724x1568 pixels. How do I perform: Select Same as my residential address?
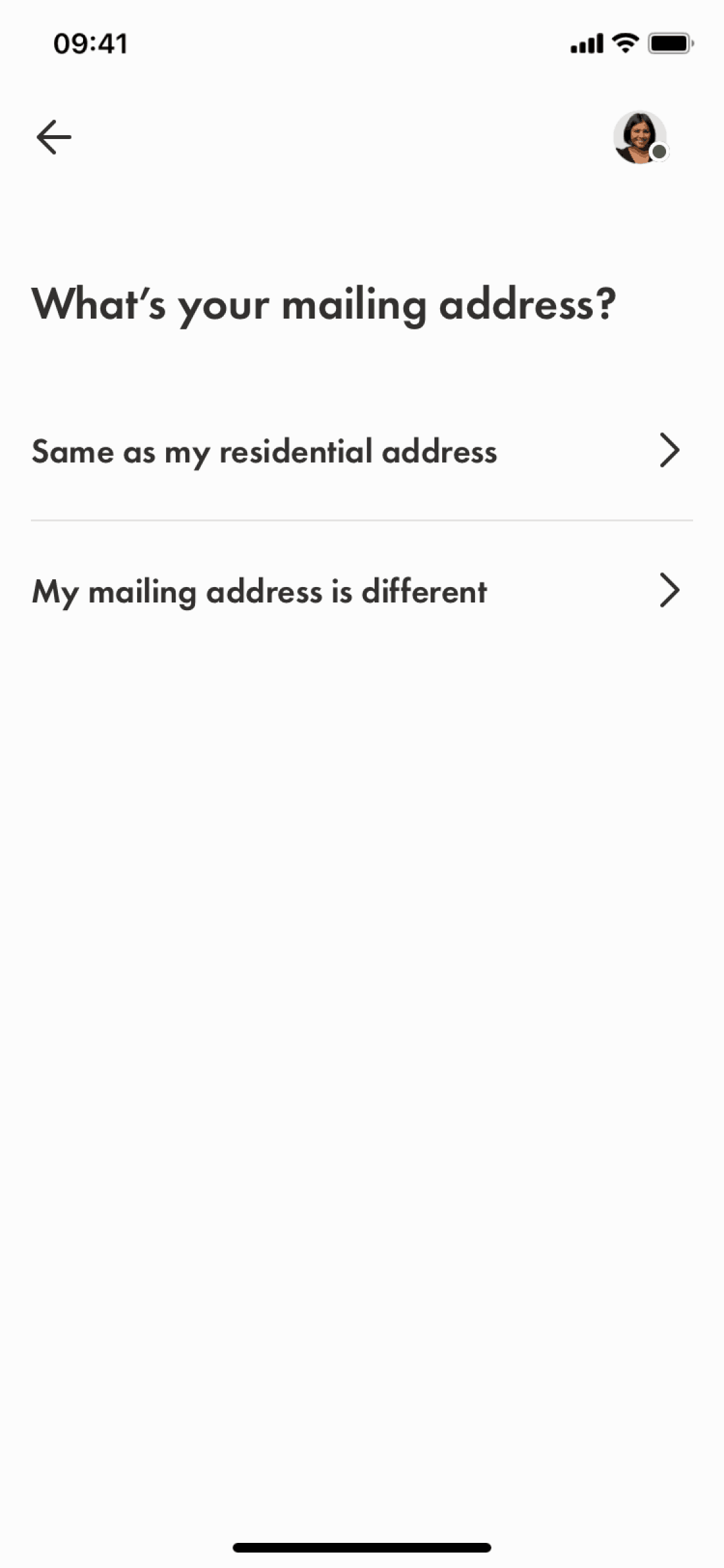362,451
